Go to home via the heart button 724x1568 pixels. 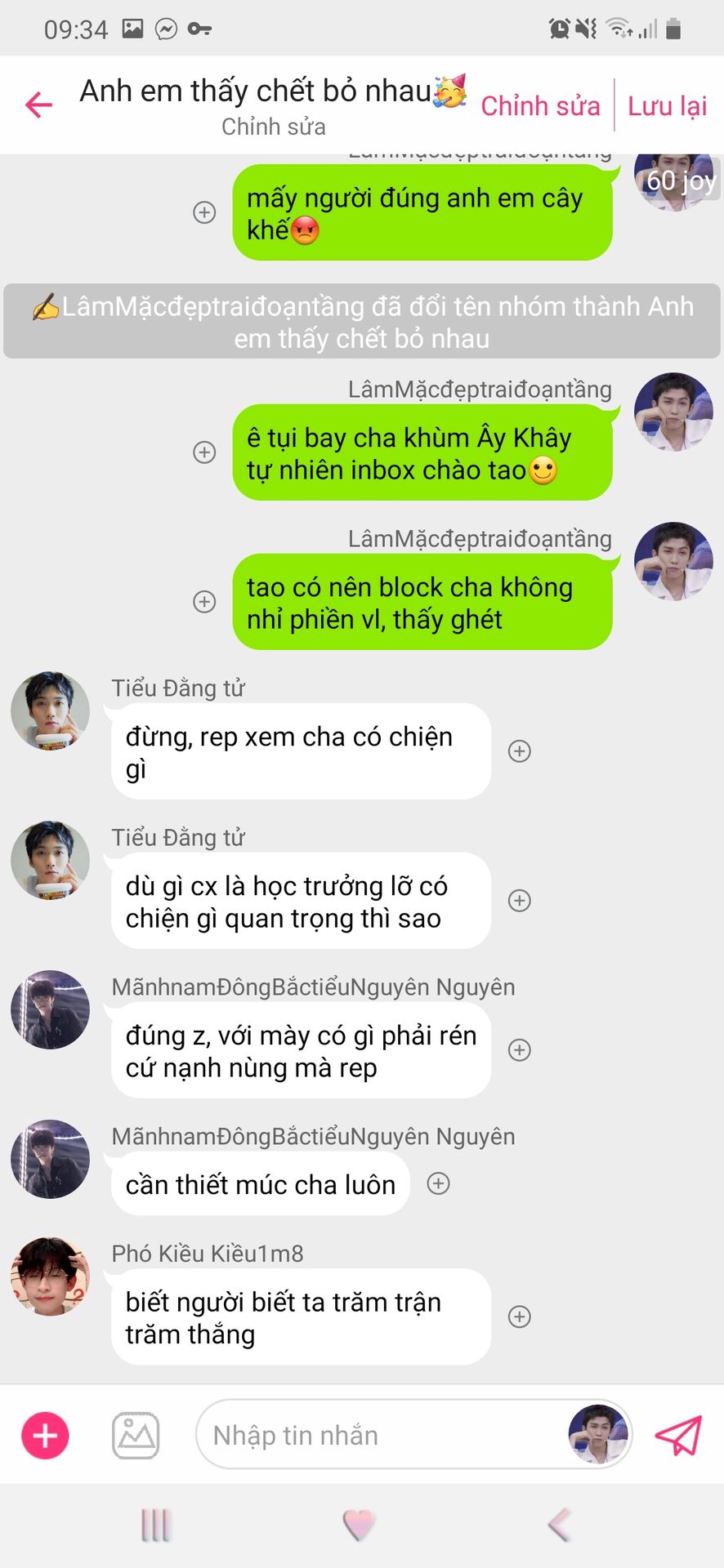[x=359, y=1524]
